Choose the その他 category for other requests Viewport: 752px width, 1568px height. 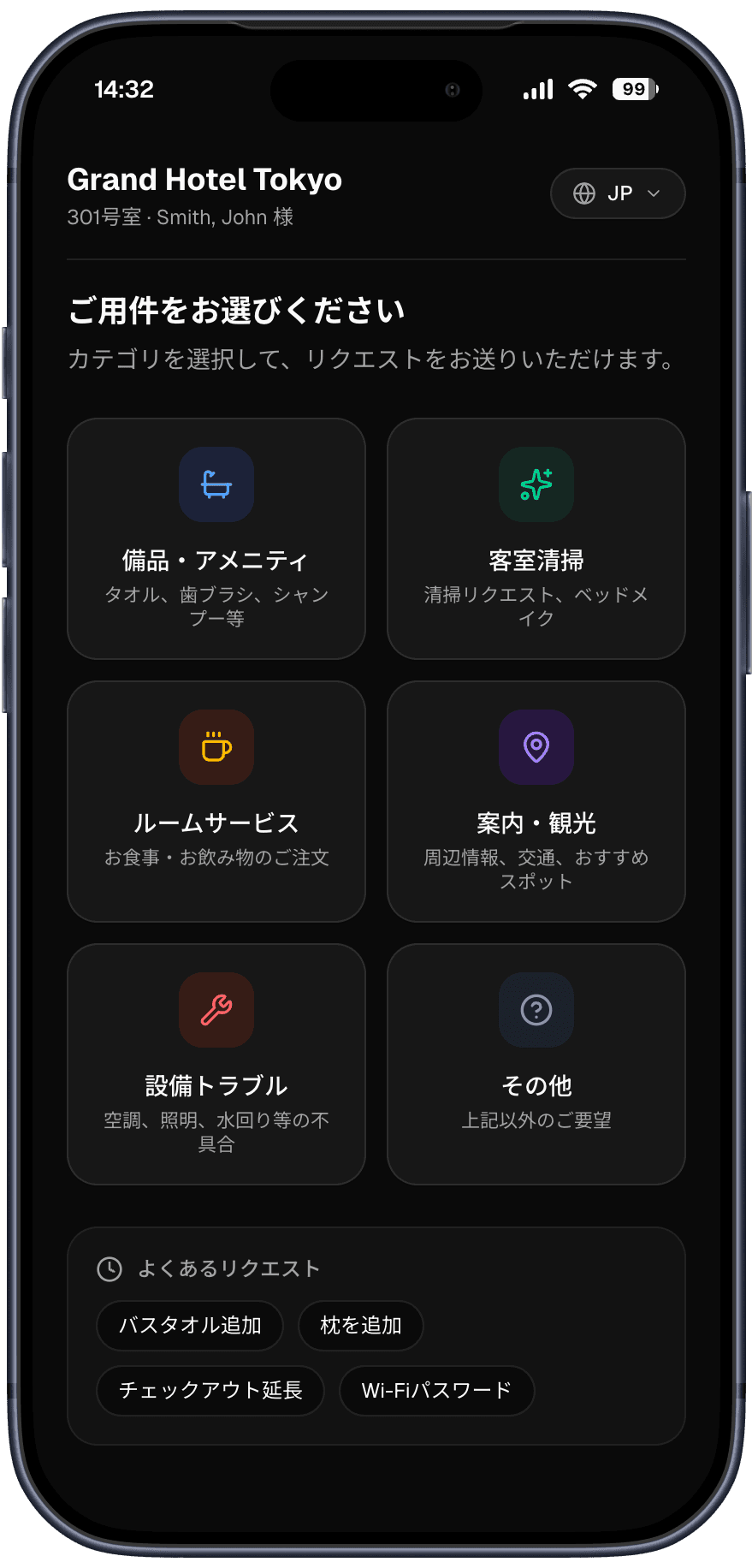[x=536, y=1064]
